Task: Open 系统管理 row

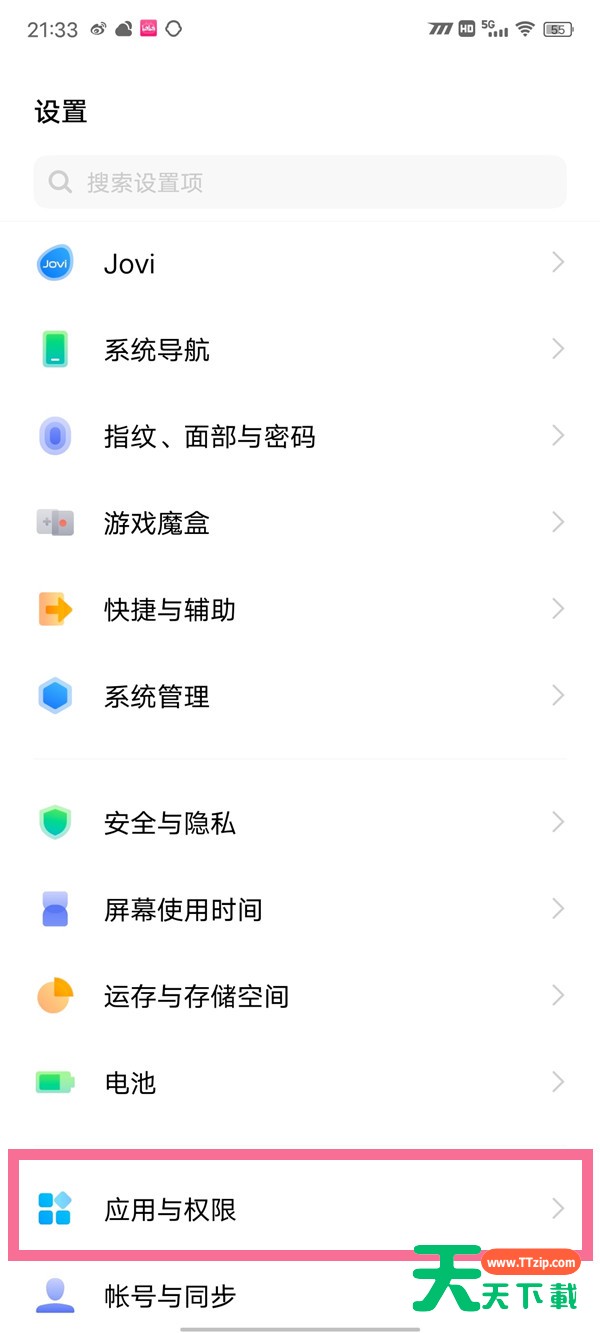Action: [300, 696]
